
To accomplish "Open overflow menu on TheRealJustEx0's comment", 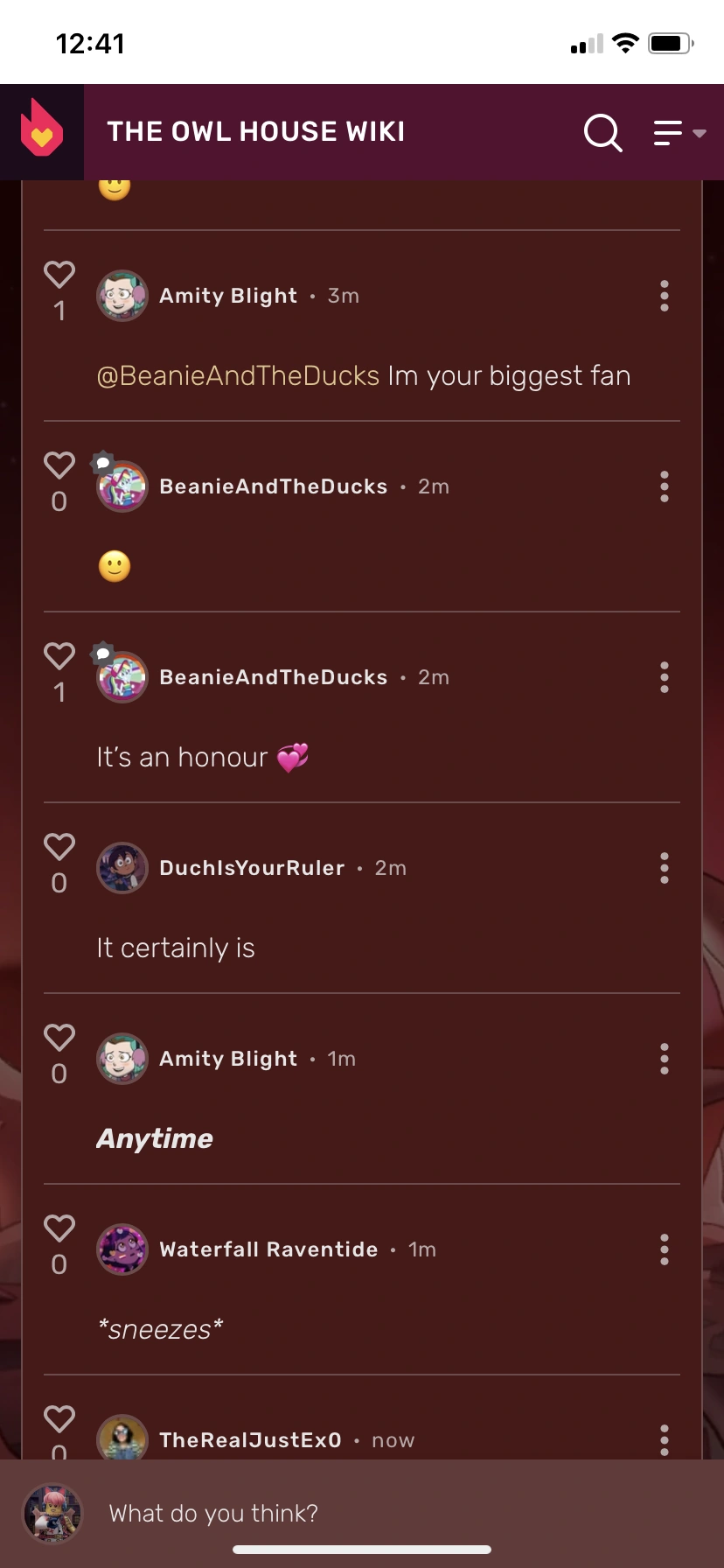I will pos(664,1439).
